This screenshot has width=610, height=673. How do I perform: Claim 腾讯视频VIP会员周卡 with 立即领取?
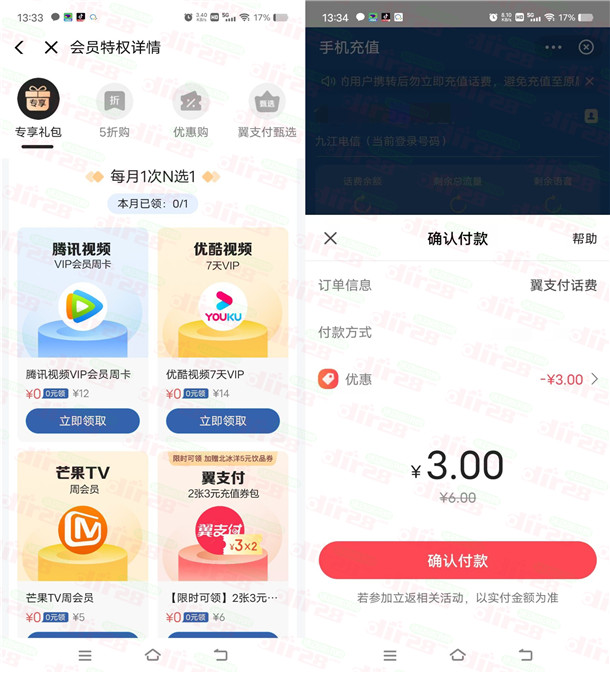pyautogui.click(x=83, y=421)
